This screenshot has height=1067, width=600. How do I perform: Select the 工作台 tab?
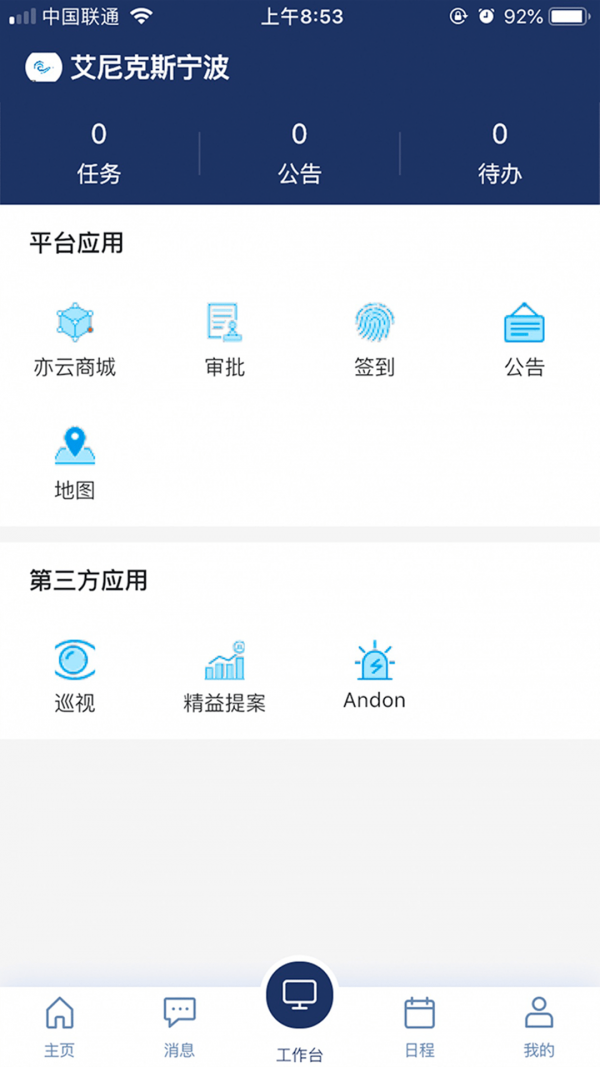299,1010
